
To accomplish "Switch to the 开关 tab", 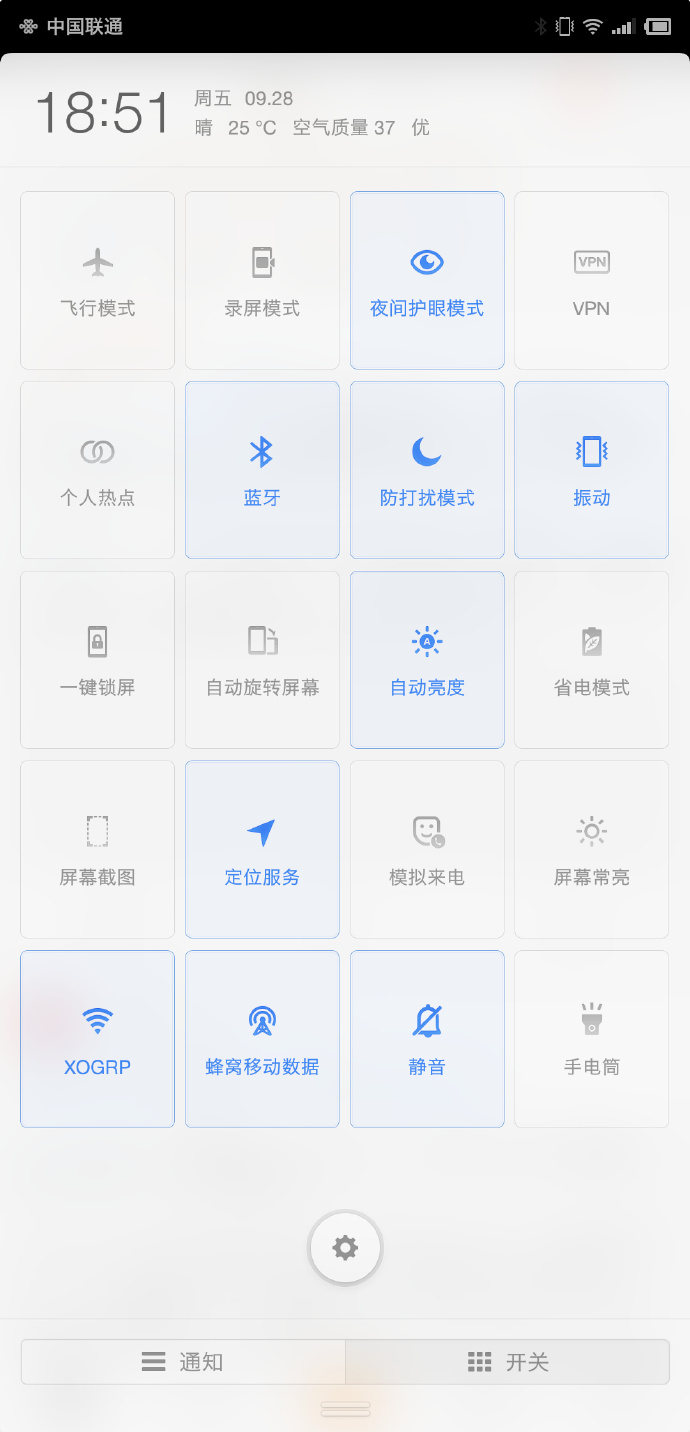I will tap(508, 1362).
